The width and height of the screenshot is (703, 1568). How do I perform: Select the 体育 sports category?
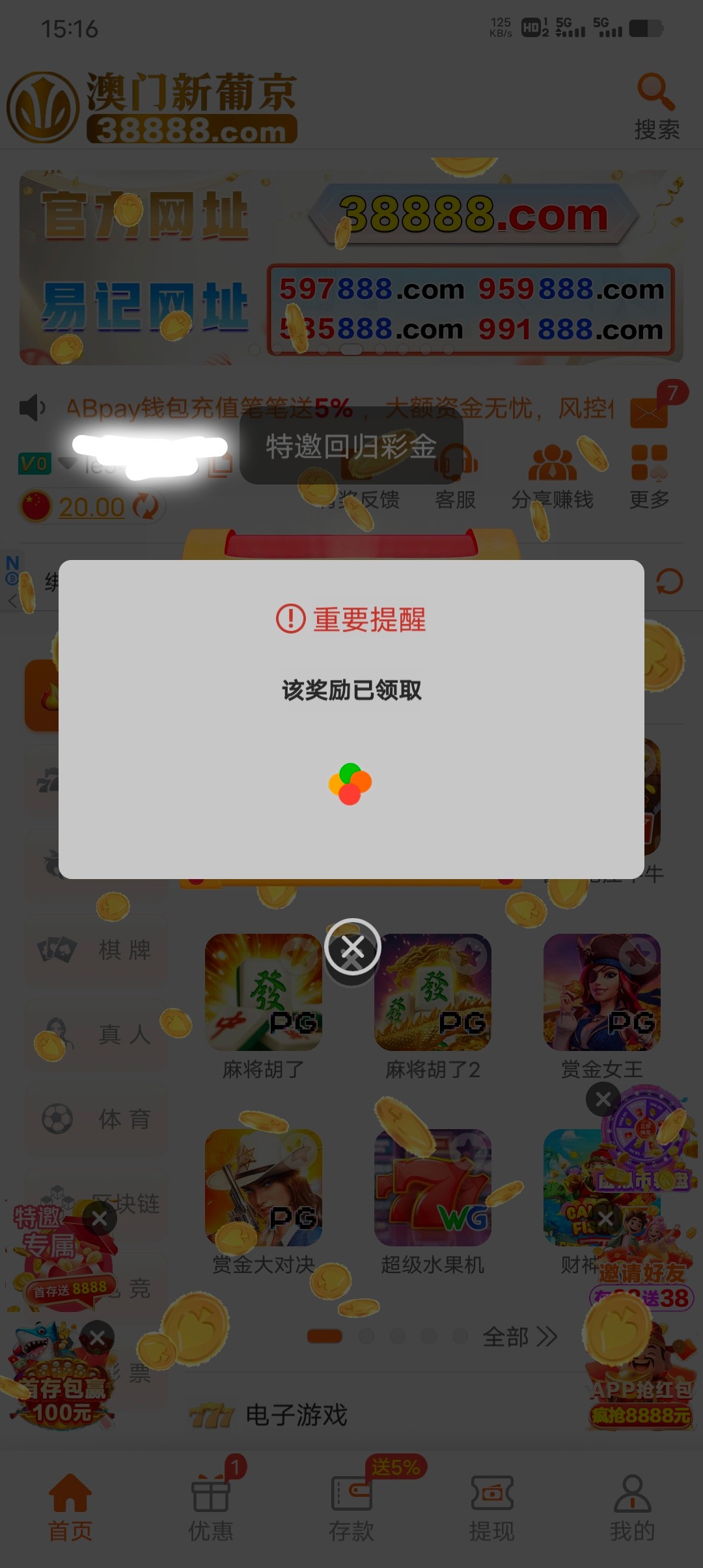point(96,1119)
